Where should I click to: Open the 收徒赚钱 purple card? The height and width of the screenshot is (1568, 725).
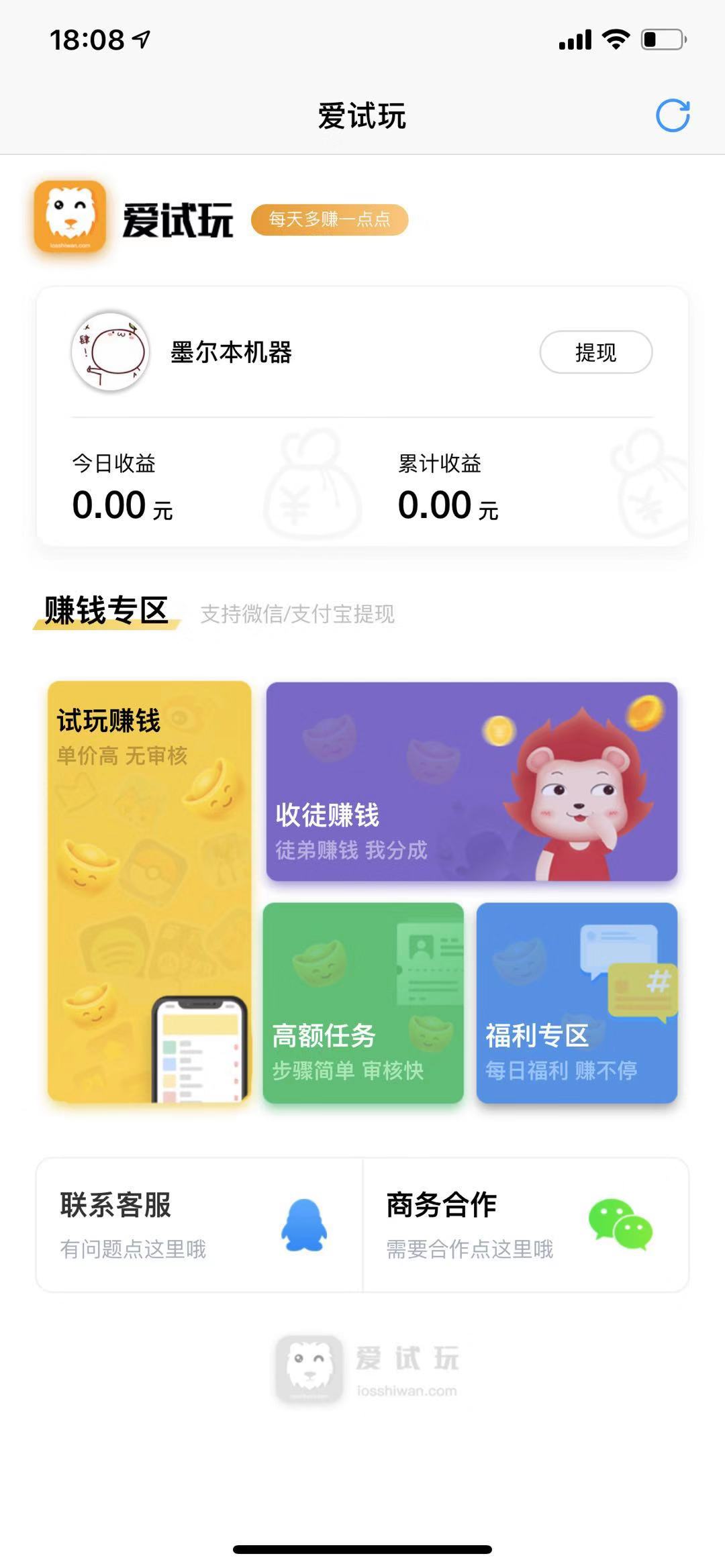coord(473,782)
